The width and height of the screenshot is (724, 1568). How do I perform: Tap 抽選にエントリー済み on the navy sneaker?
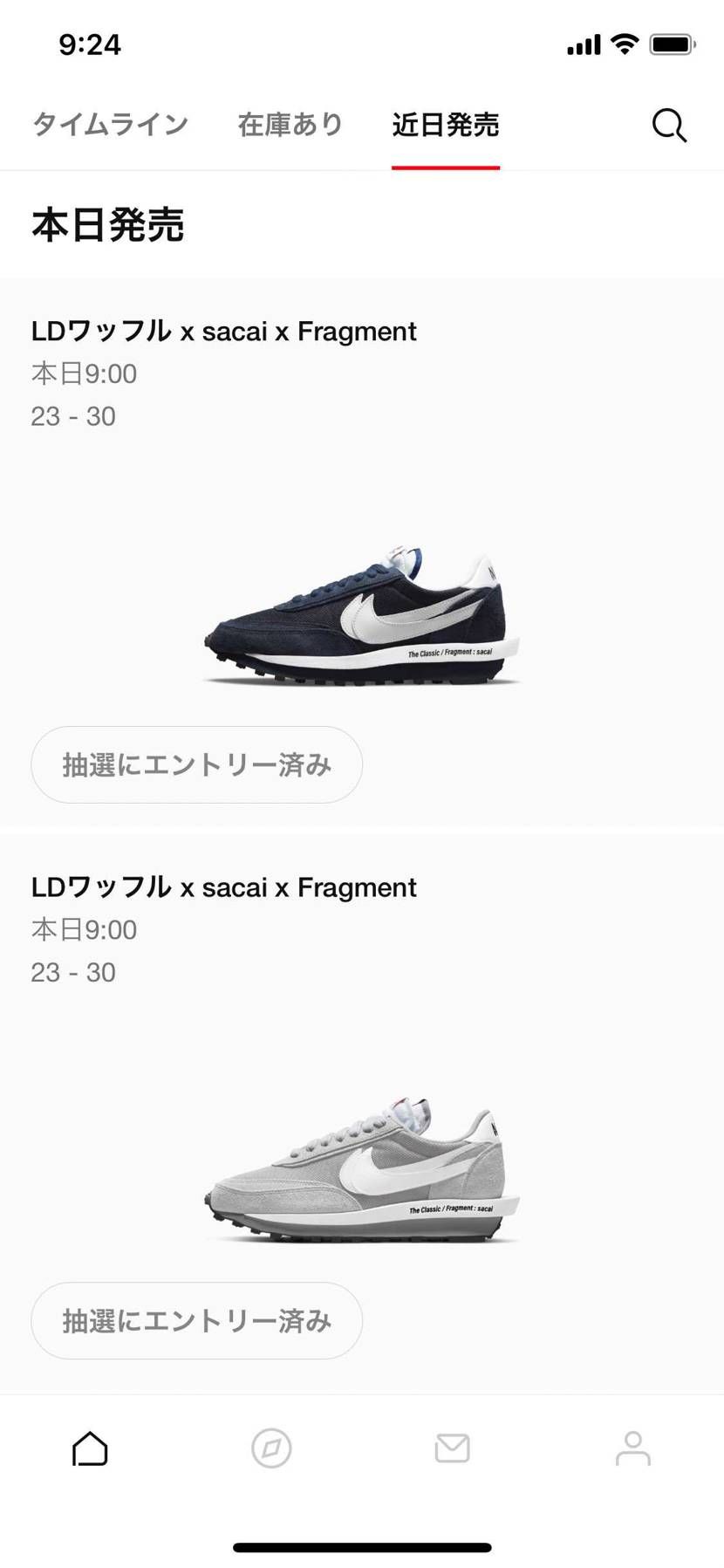195,764
